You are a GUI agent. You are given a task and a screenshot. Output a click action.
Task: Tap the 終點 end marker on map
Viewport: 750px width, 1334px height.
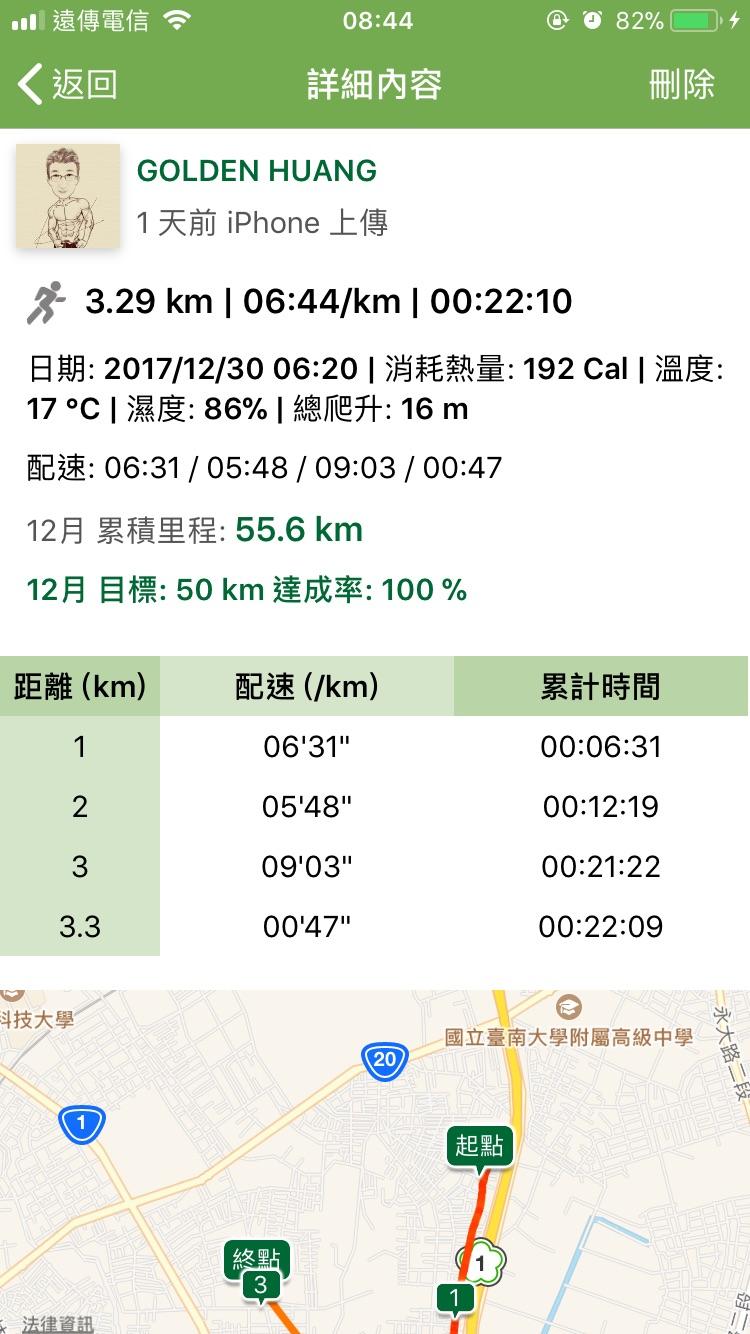tap(257, 1260)
